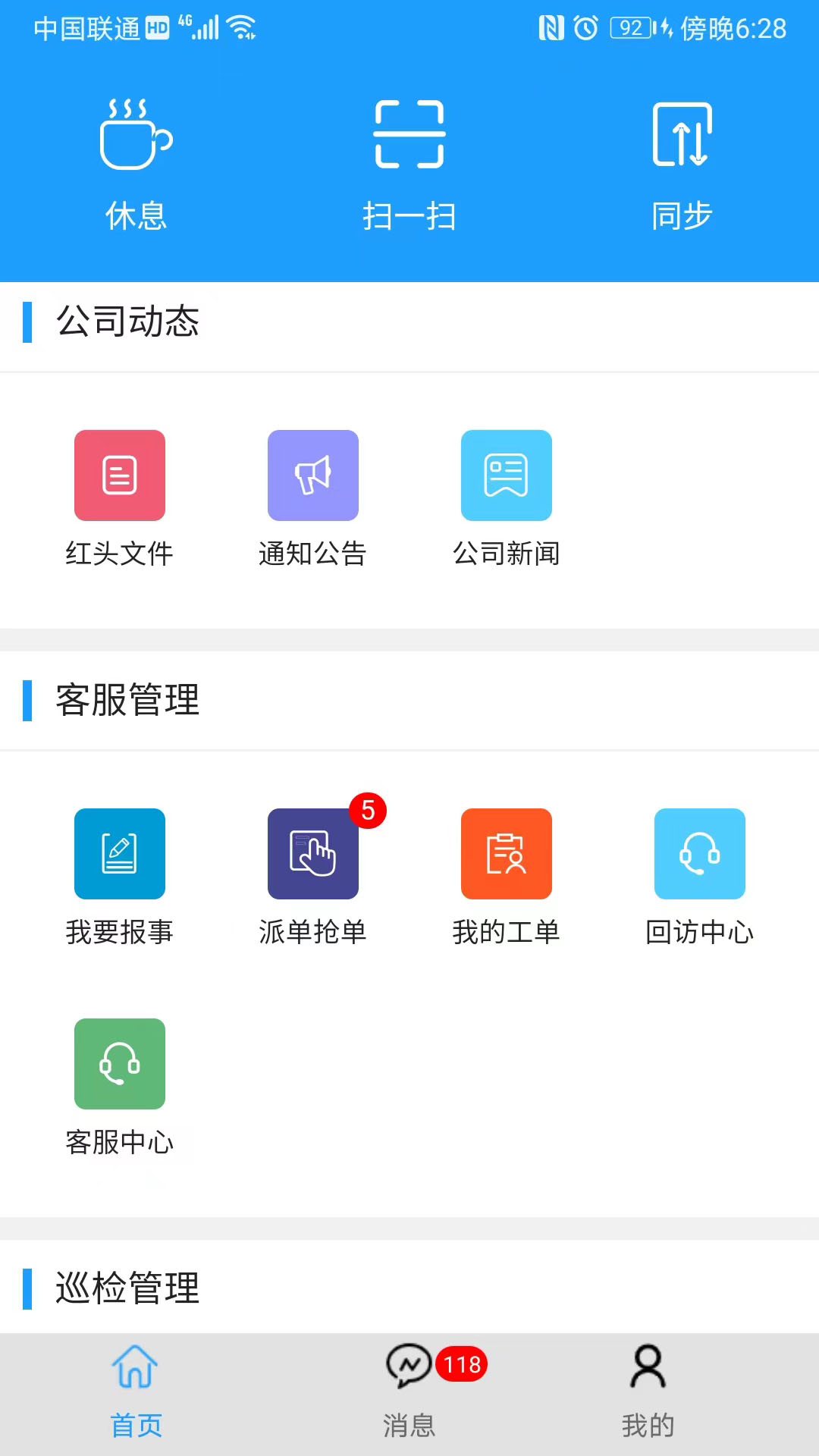Switch to the 我的 profile tab

click(648, 1392)
